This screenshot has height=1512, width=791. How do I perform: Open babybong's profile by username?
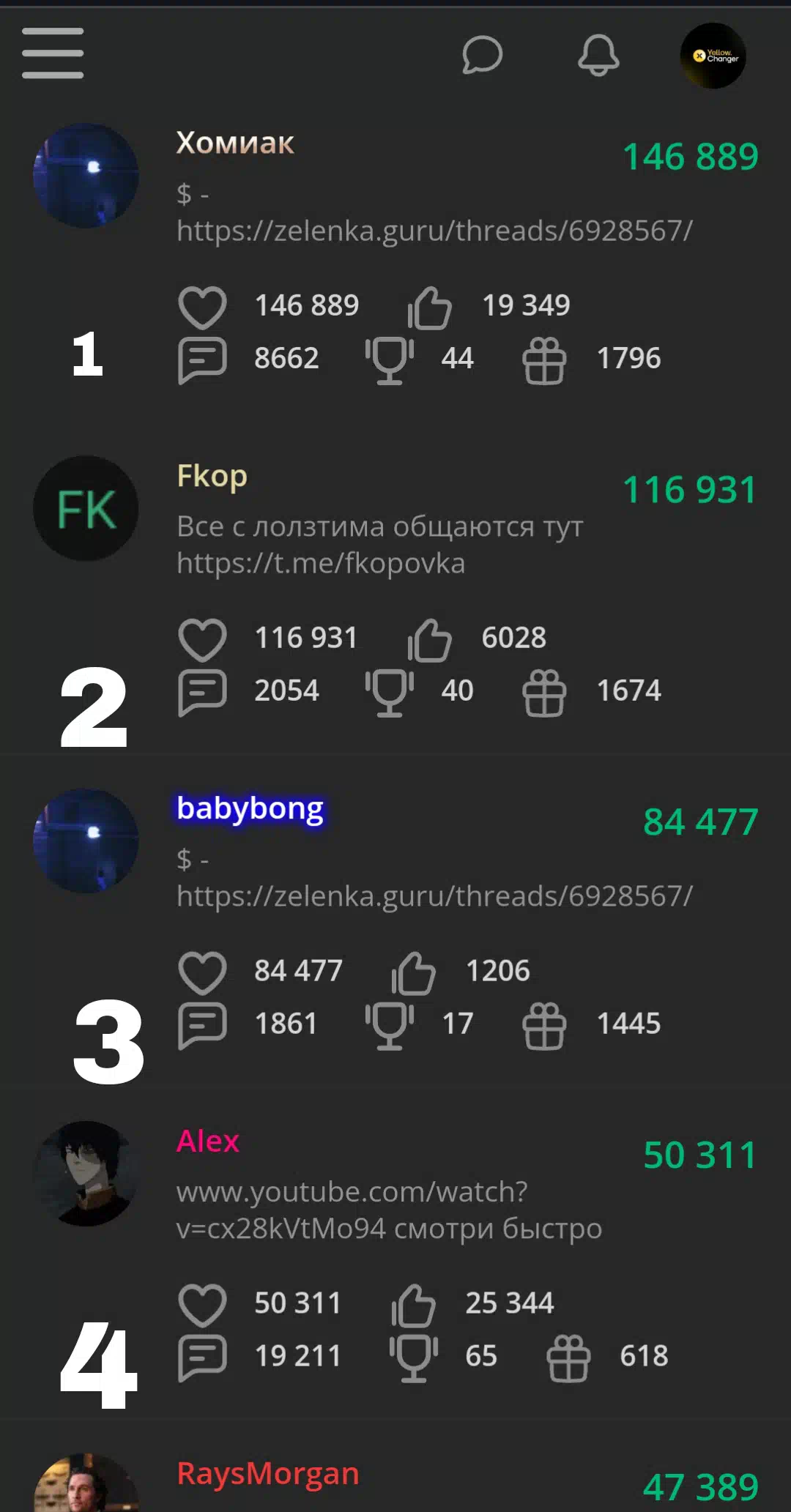pos(250,809)
